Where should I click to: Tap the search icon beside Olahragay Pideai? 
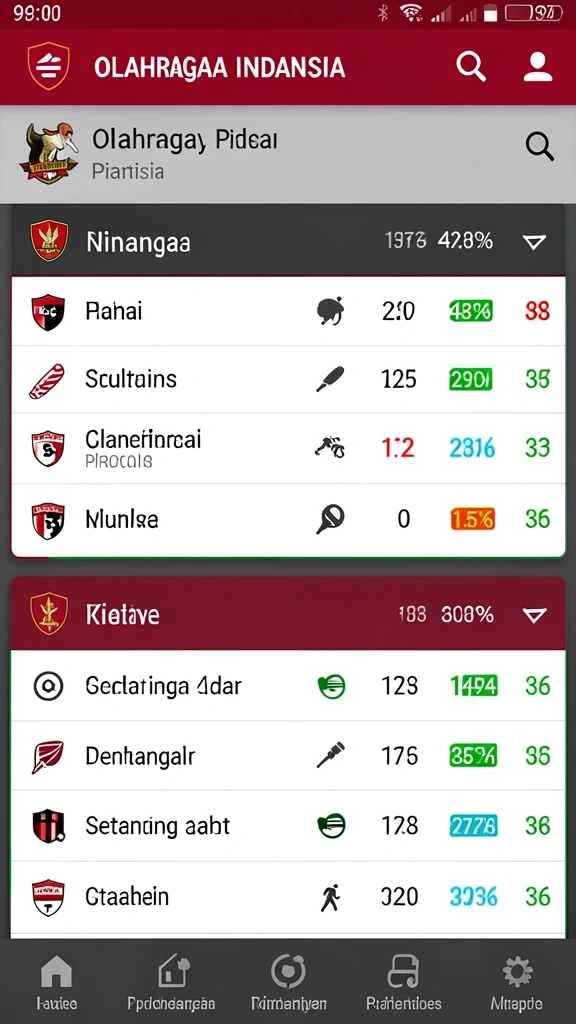click(x=539, y=146)
